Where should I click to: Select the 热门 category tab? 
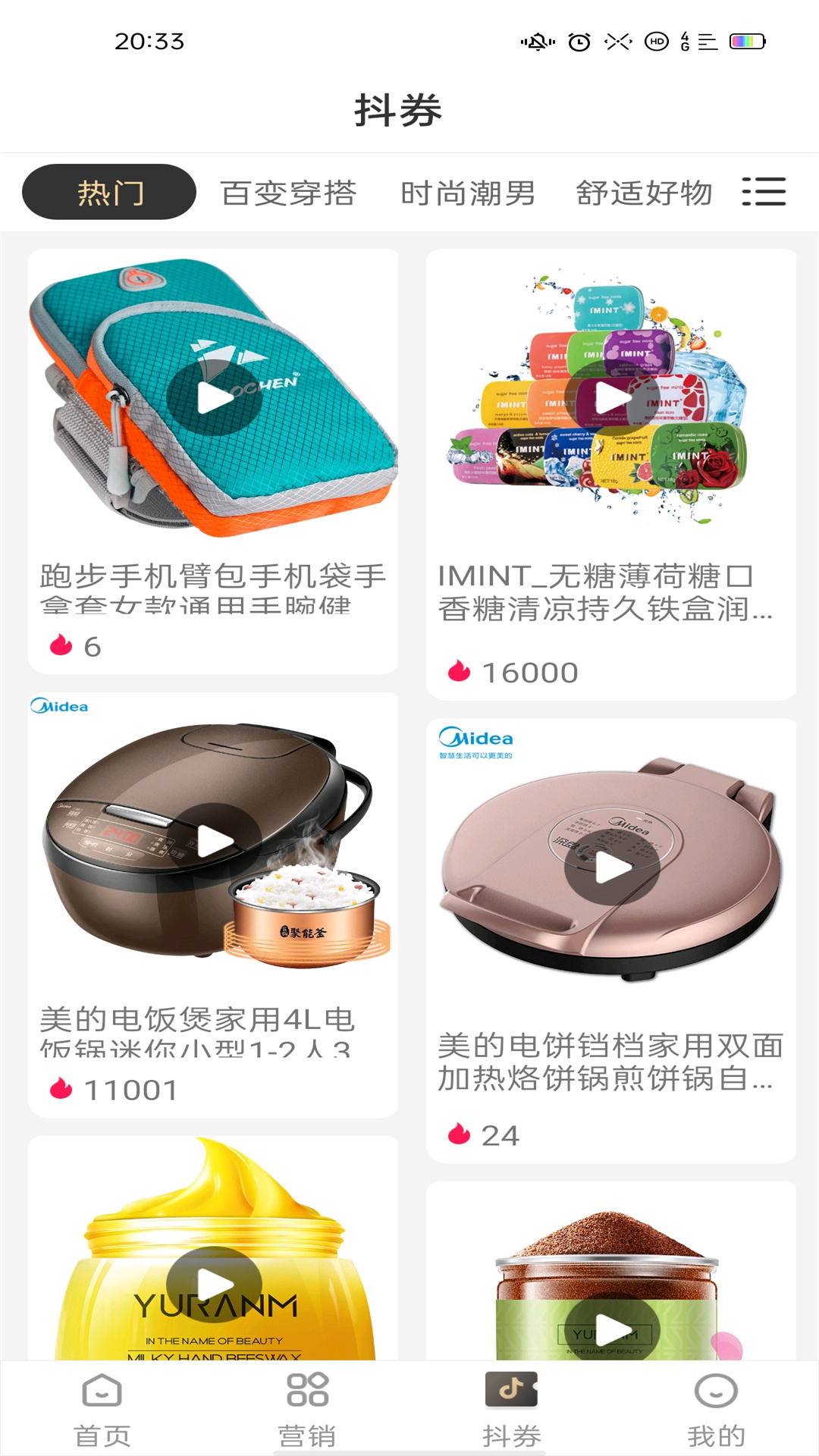click(109, 193)
